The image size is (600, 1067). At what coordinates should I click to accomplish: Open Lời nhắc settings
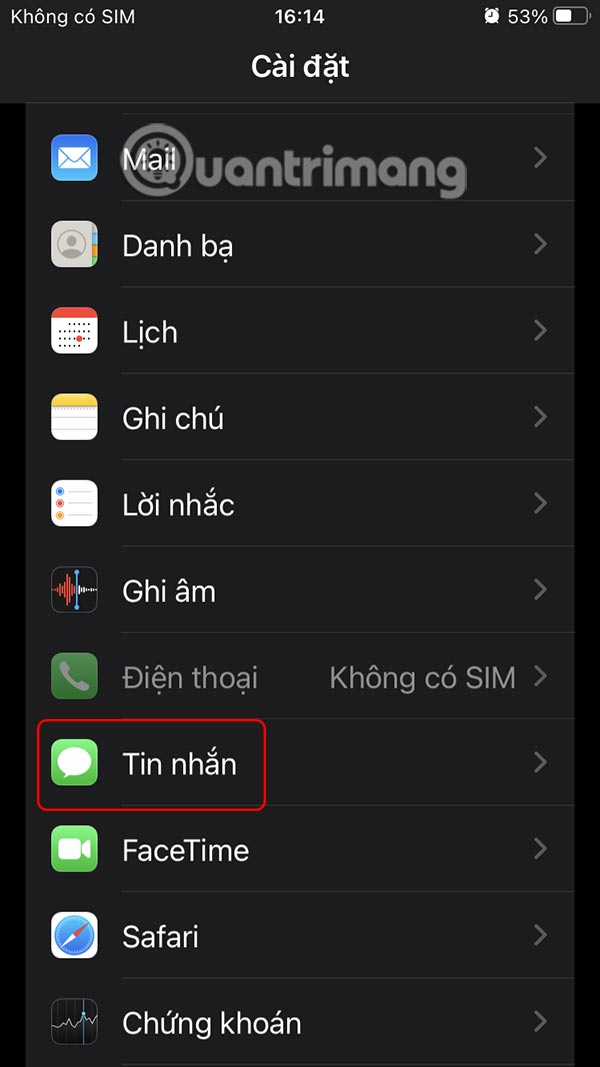tap(300, 504)
